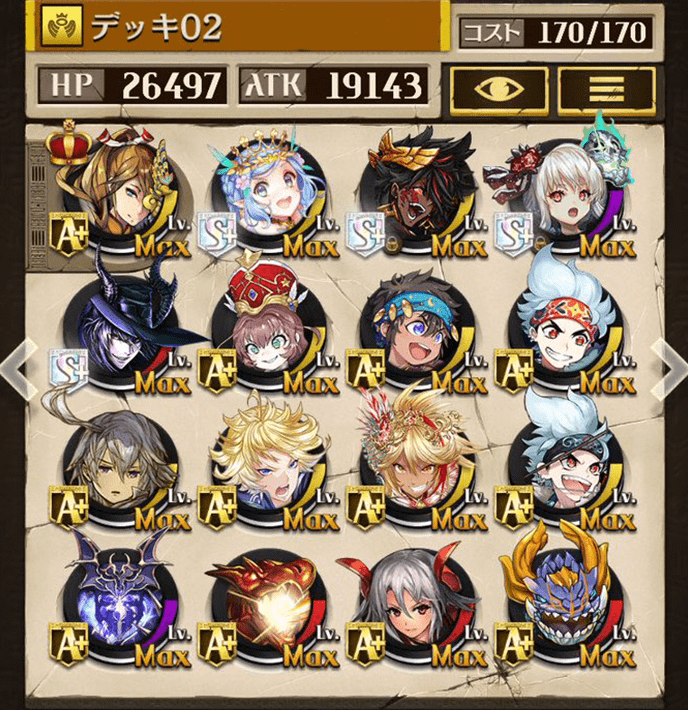Tap the eye view button
The image size is (688, 710).
pos(499,90)
